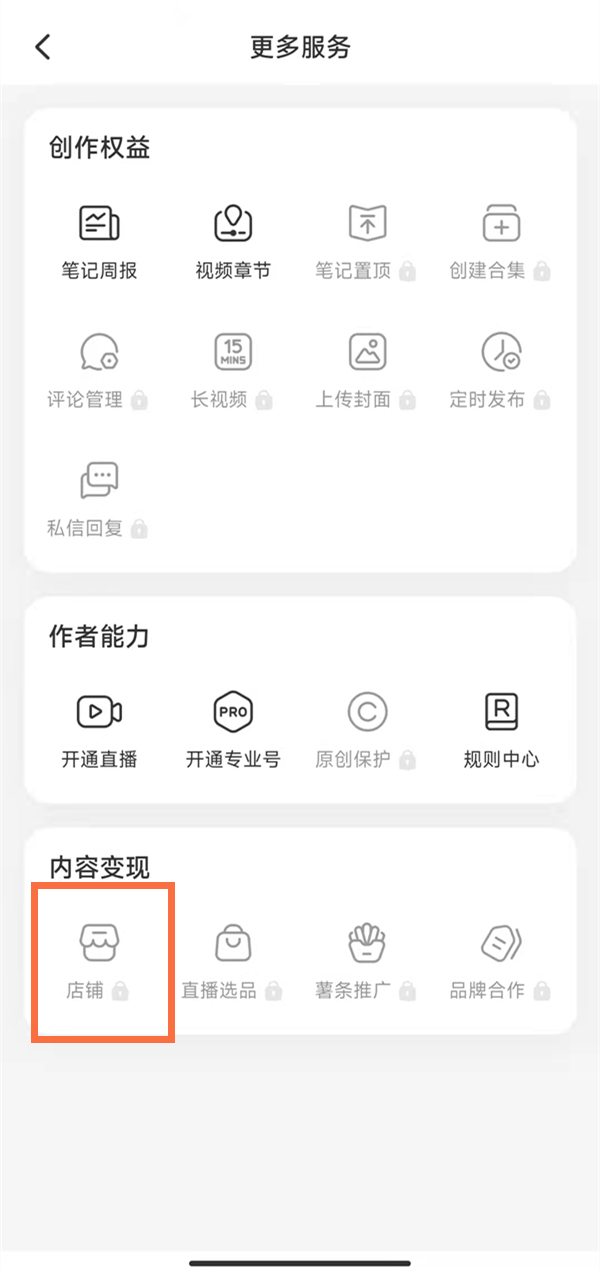Tap the 原创保护 option
Screen dimensions: 600x1275
[x=366, y=730]
